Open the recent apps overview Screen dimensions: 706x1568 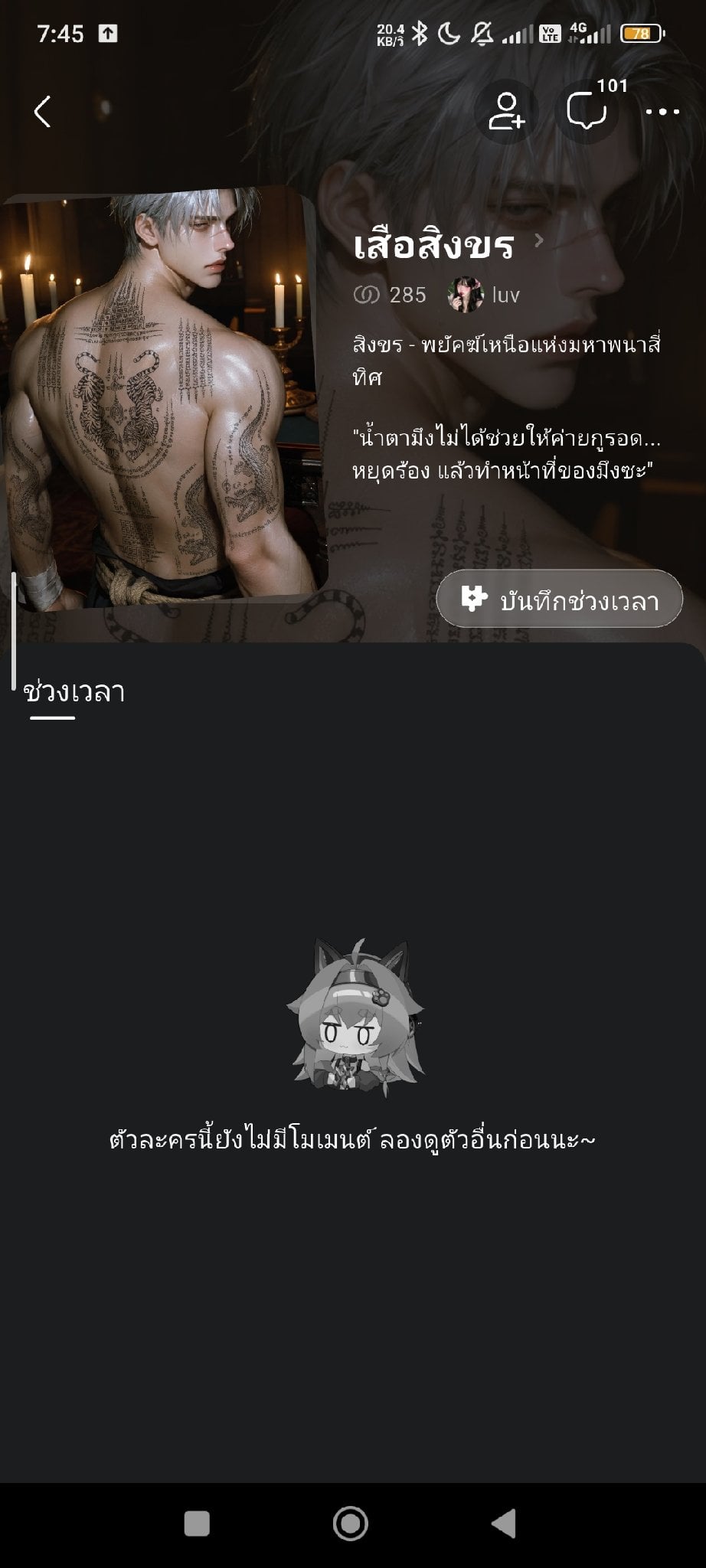click(x=197, y=1523)
